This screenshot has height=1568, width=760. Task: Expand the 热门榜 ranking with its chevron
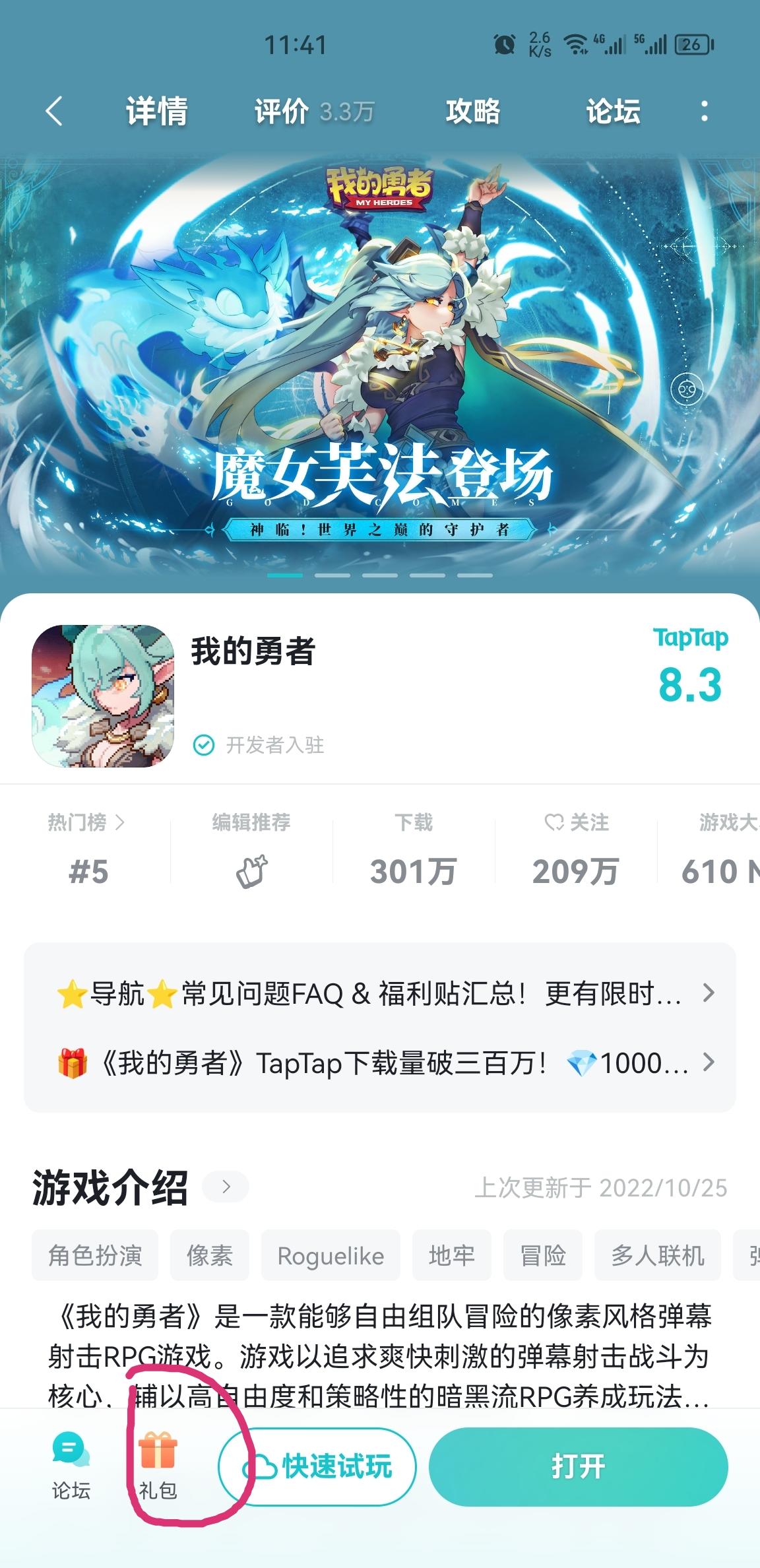coord(120,822)
